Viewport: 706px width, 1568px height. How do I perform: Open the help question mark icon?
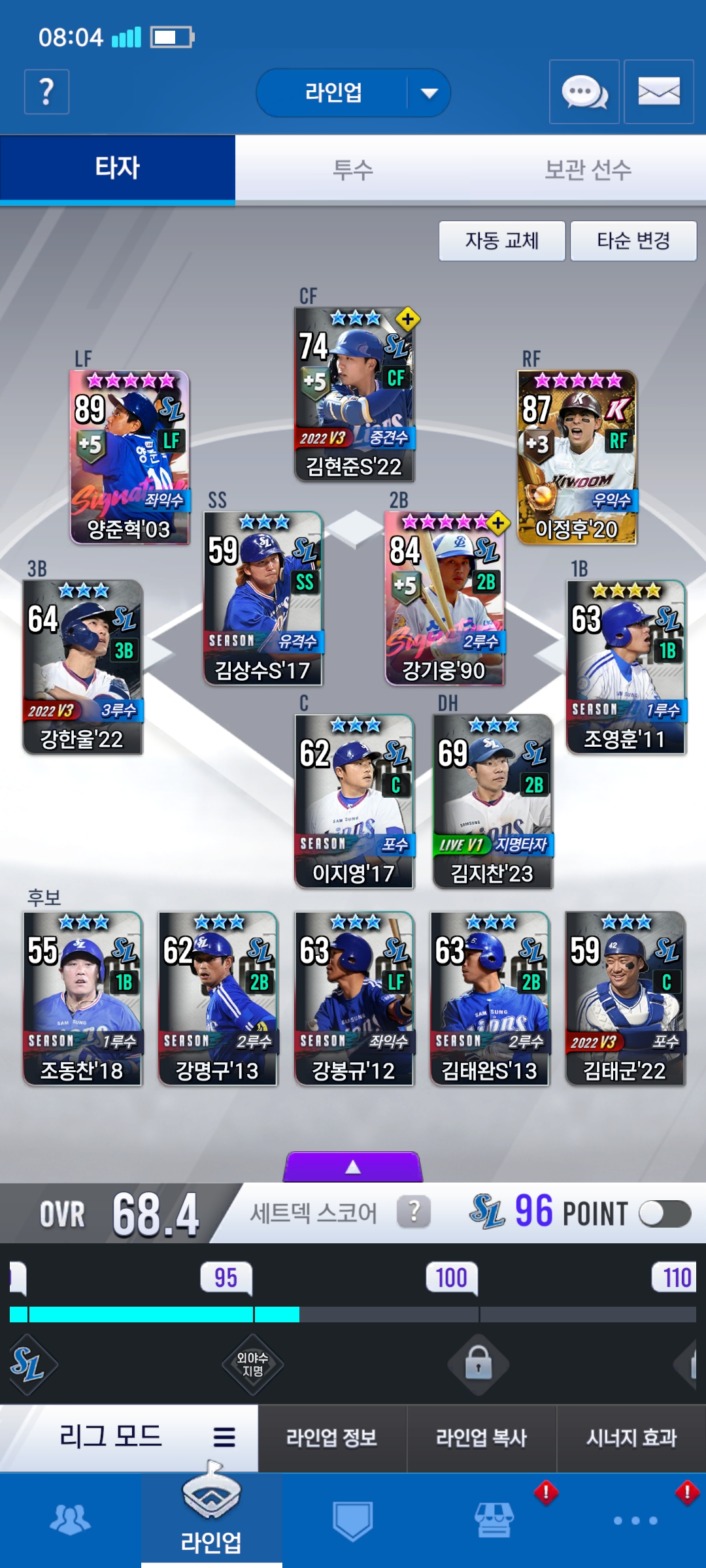click(x=46, y=92)
